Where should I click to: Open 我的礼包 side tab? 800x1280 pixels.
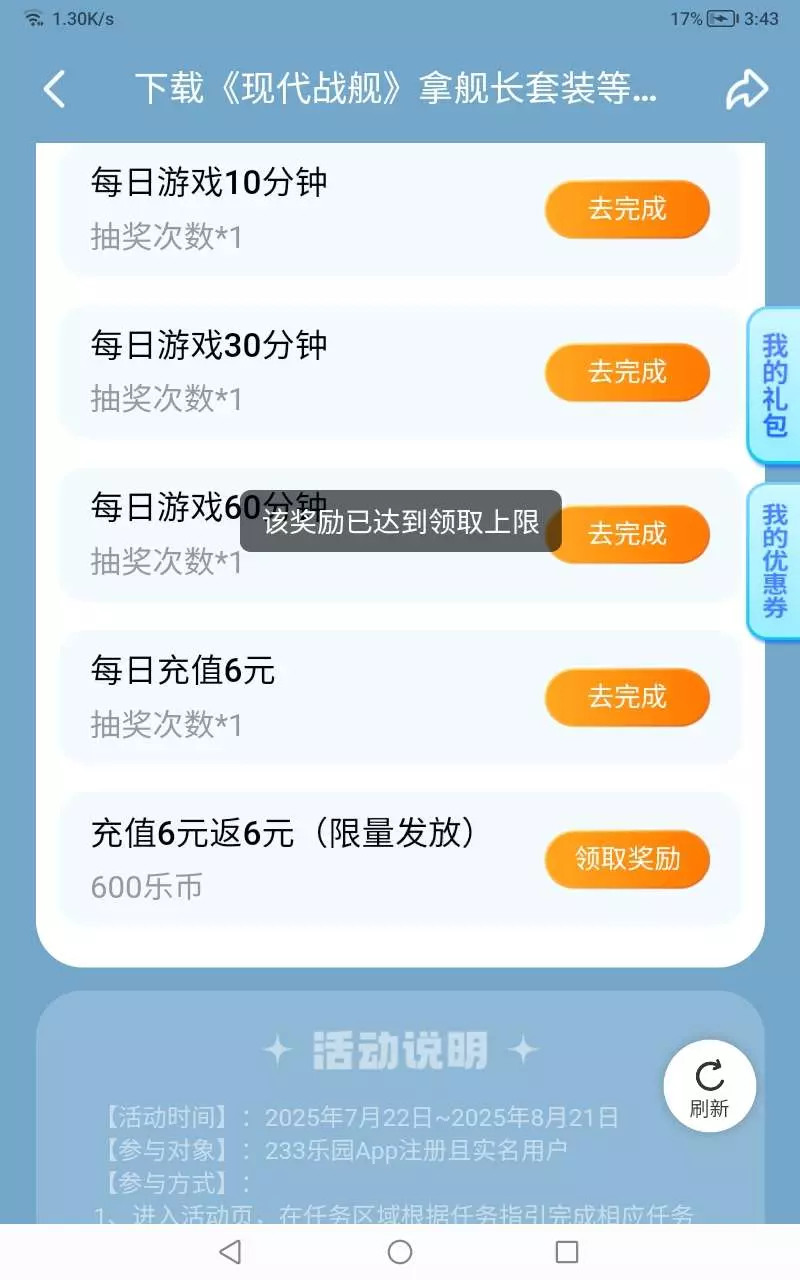[774, 386]
